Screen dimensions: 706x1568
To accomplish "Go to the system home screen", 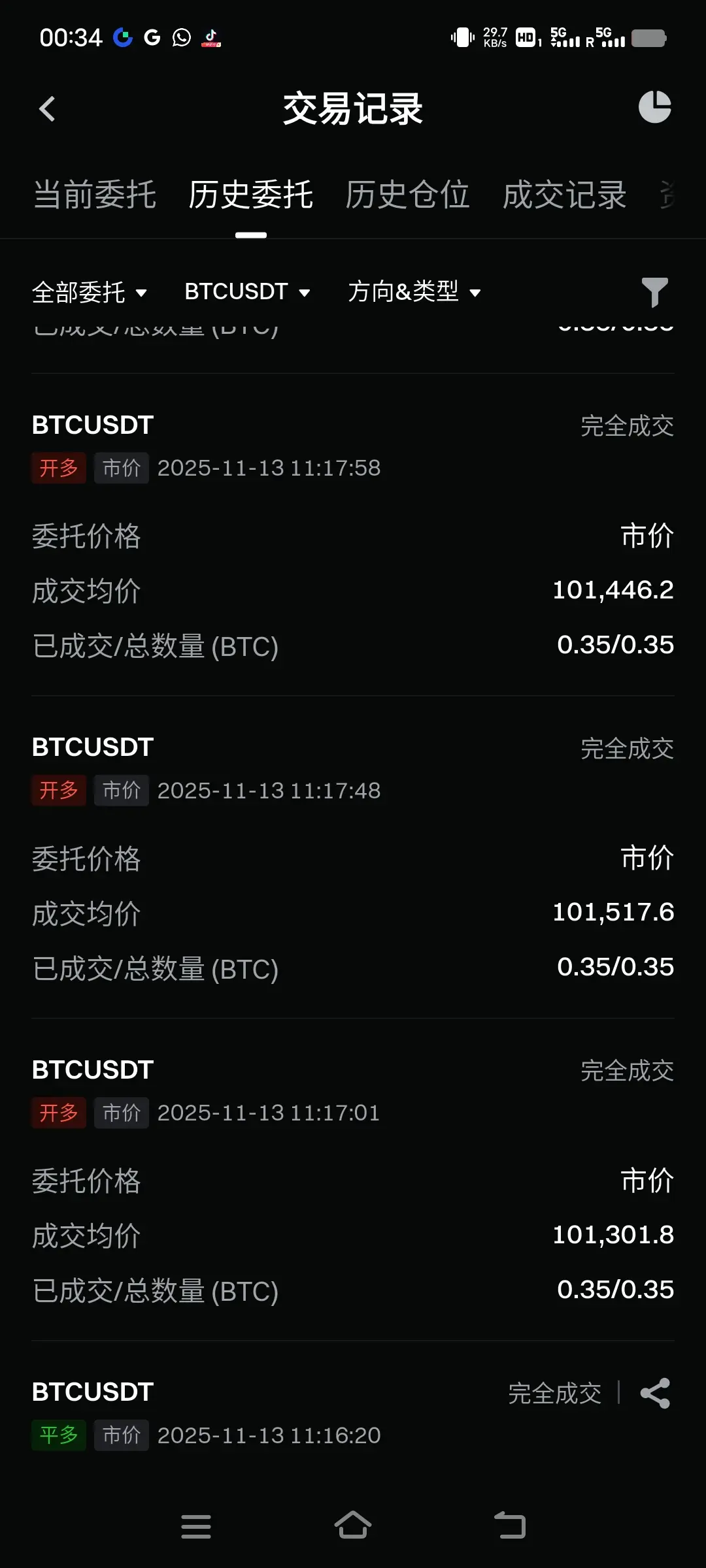I will (353, 1526).
